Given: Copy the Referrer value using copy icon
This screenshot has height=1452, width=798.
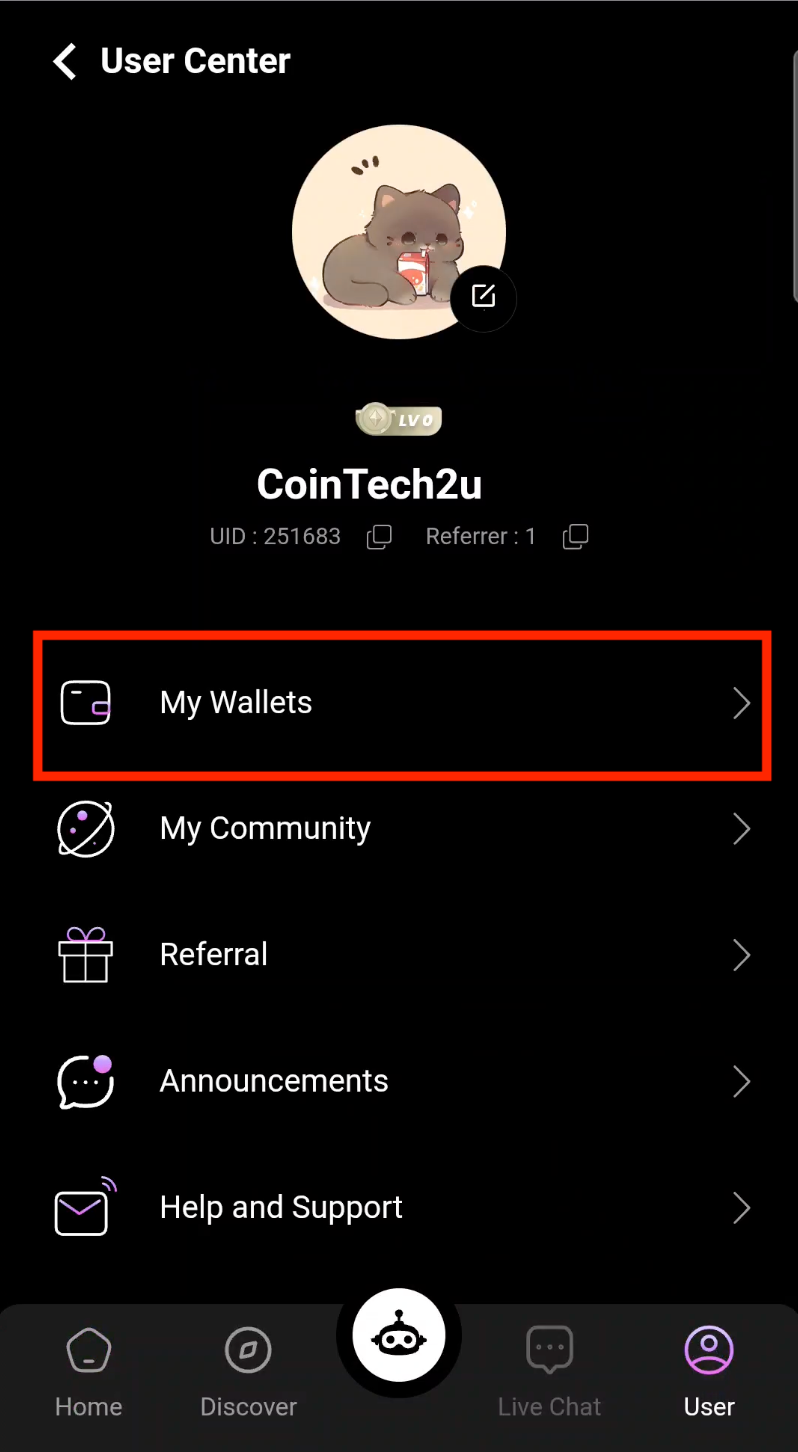Looking at the screenshot, I should pos(576,536).
